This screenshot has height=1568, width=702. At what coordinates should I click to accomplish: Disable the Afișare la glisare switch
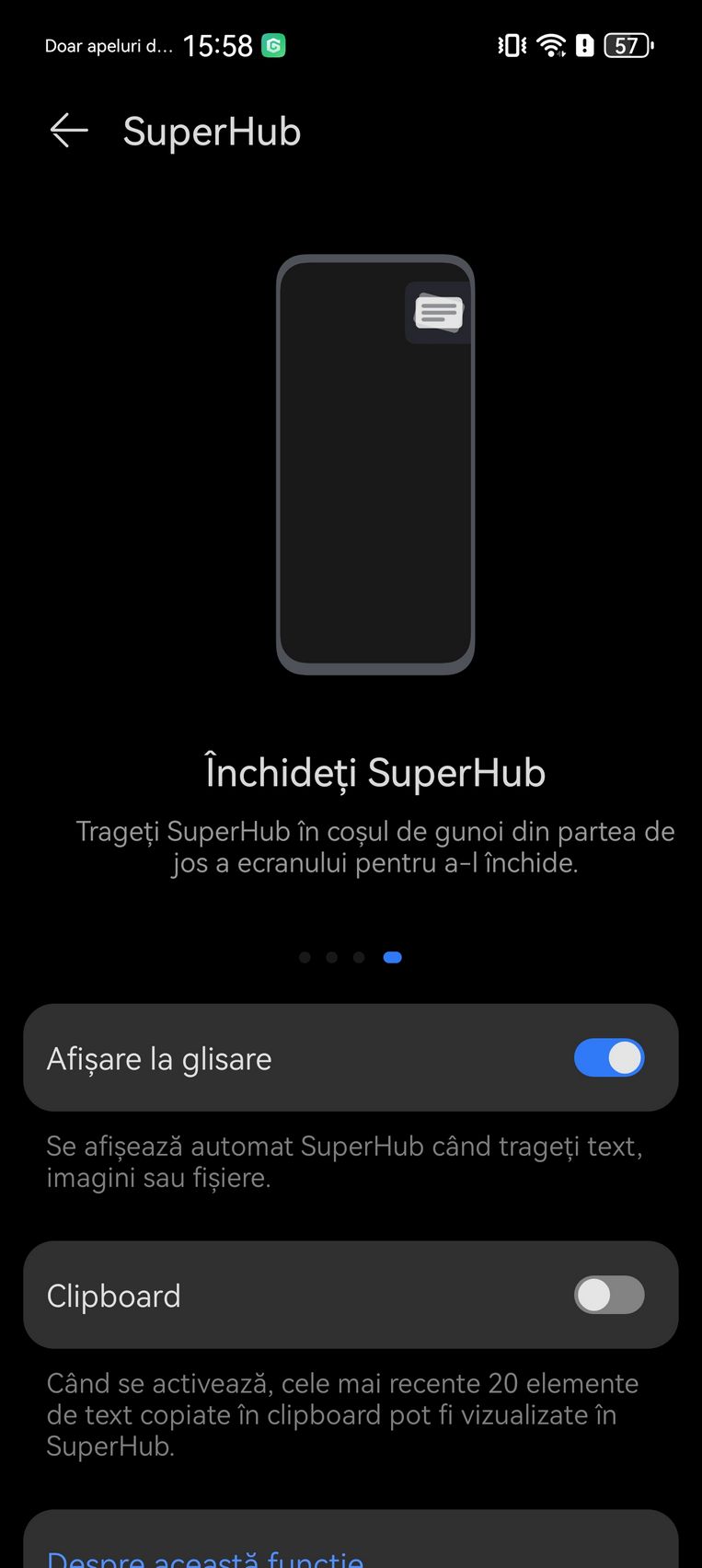[x=609, y=1057]
